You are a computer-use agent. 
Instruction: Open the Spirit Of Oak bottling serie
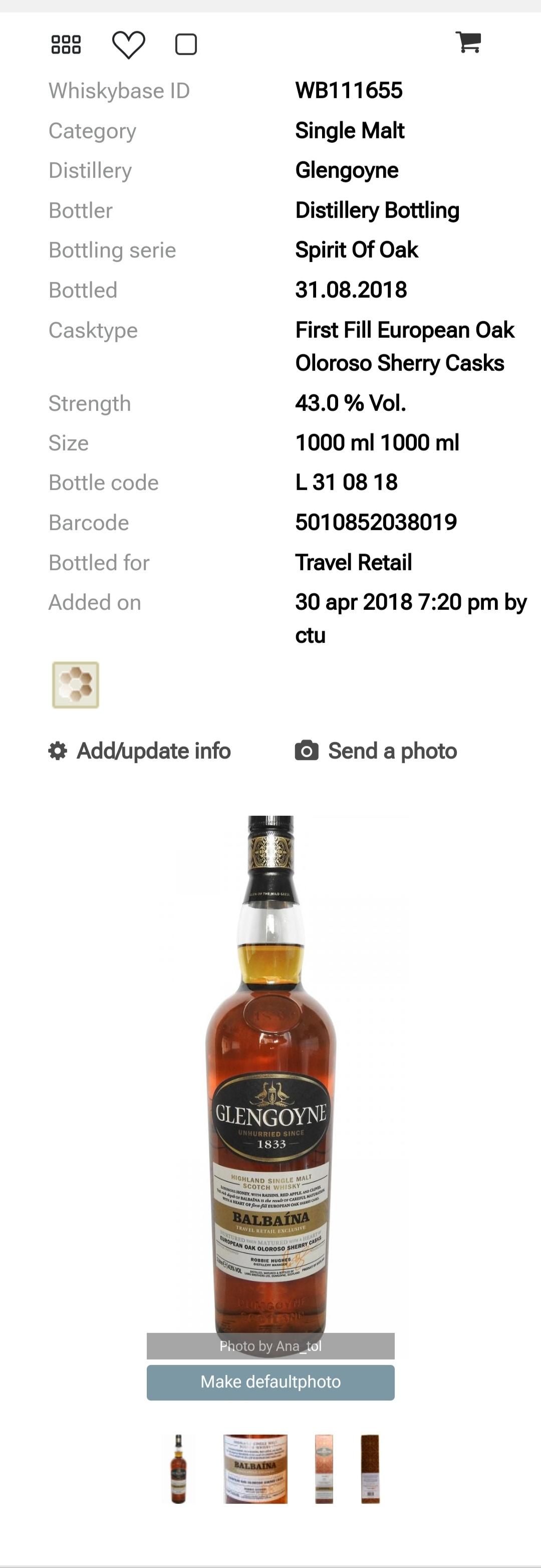pos(356,250)
